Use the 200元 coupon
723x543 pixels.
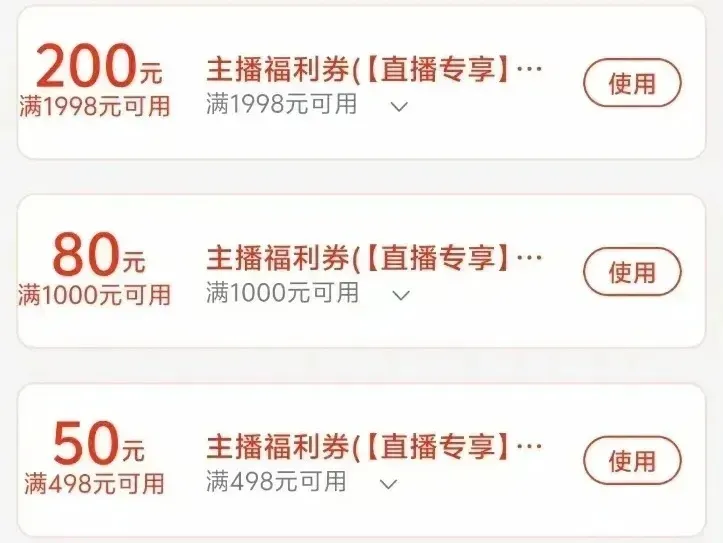[x=631, y=83]
